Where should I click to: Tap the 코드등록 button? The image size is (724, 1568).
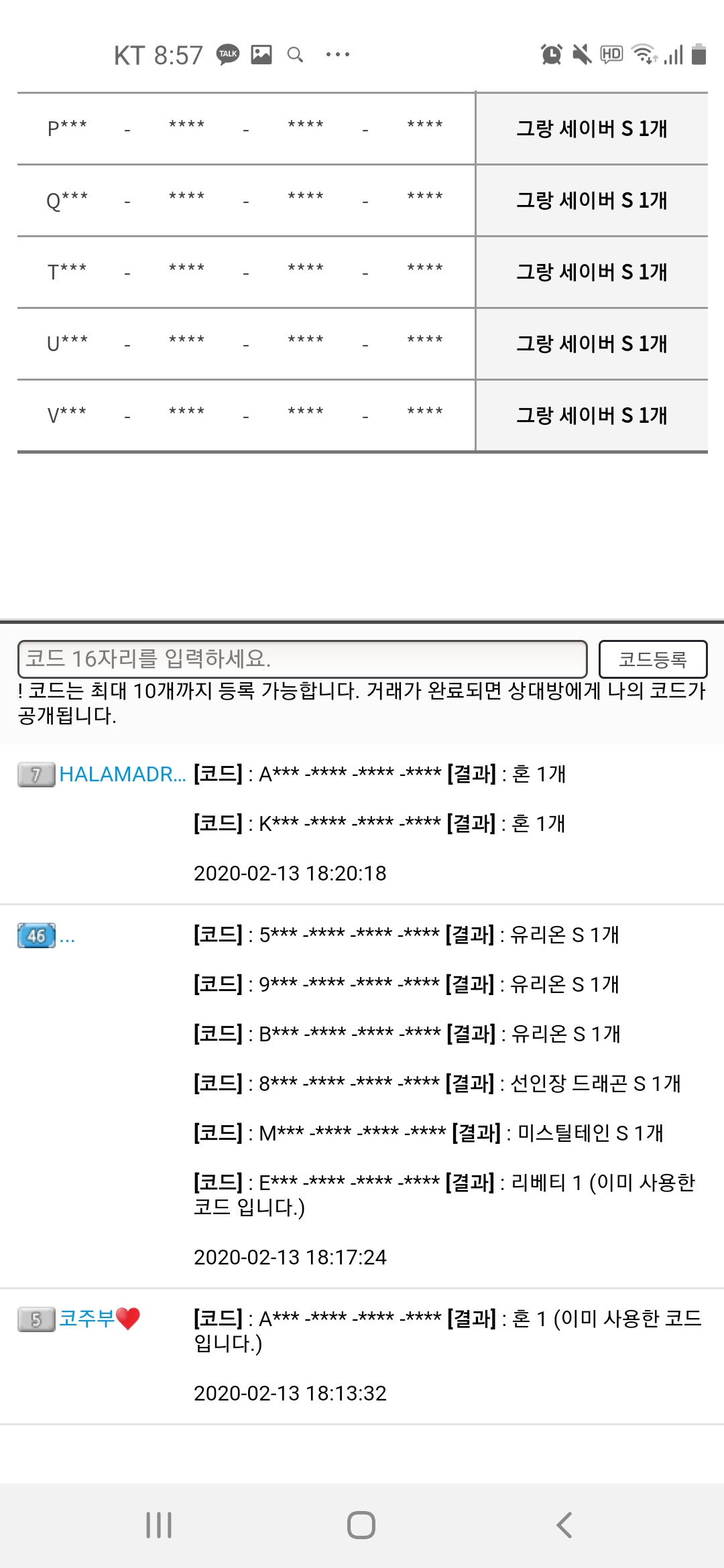[x=652, y=659]
